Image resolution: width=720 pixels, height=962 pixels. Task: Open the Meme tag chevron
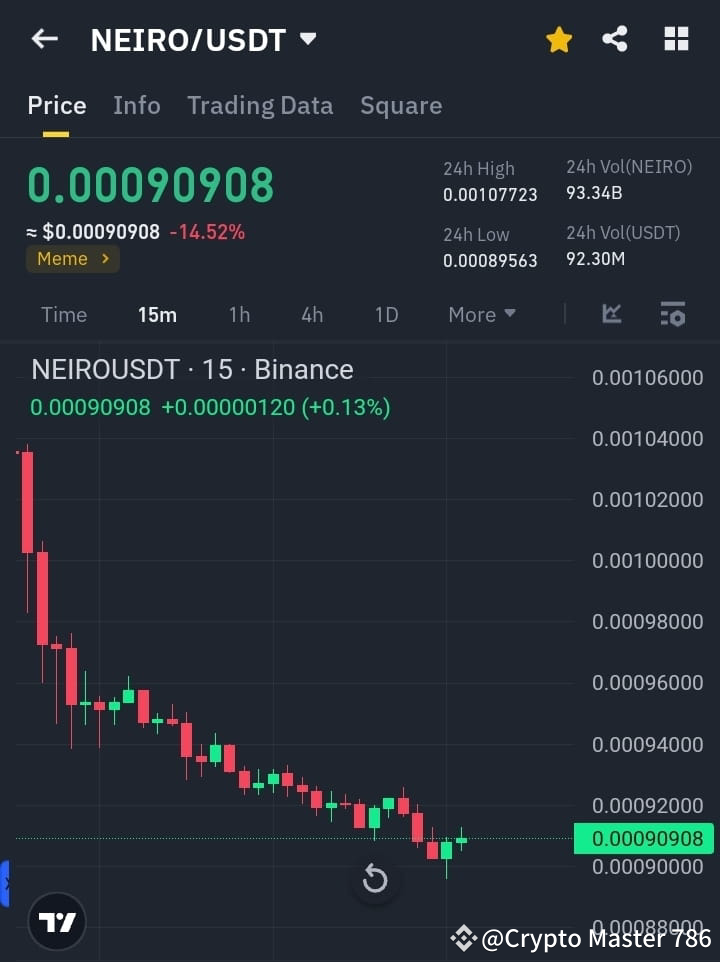click(x=104, y=258)
